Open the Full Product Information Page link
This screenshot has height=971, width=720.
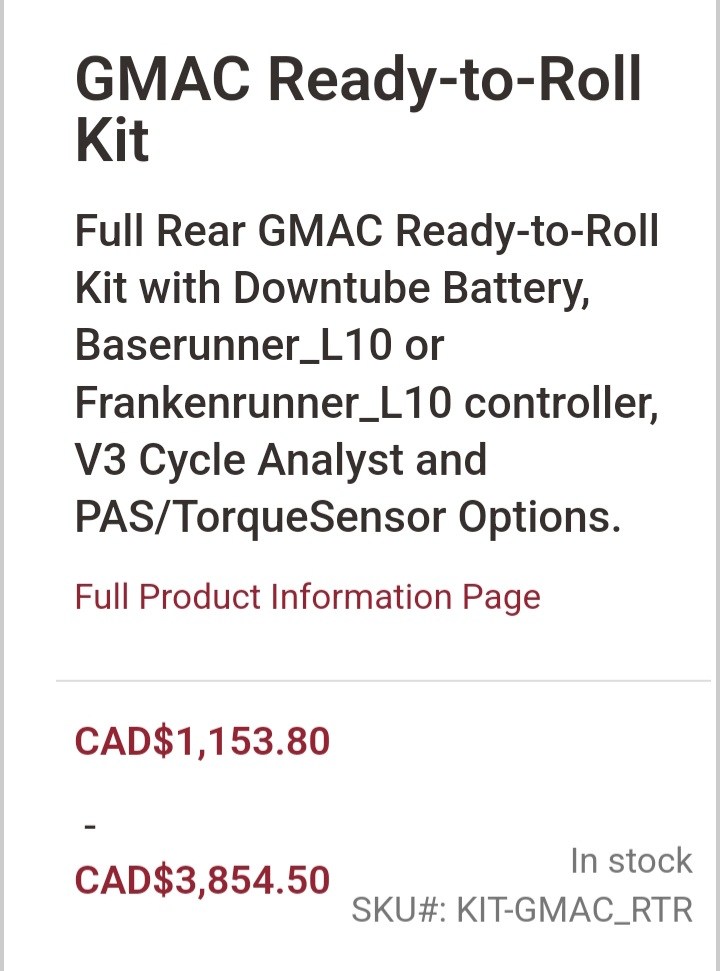tap(307, 597)
